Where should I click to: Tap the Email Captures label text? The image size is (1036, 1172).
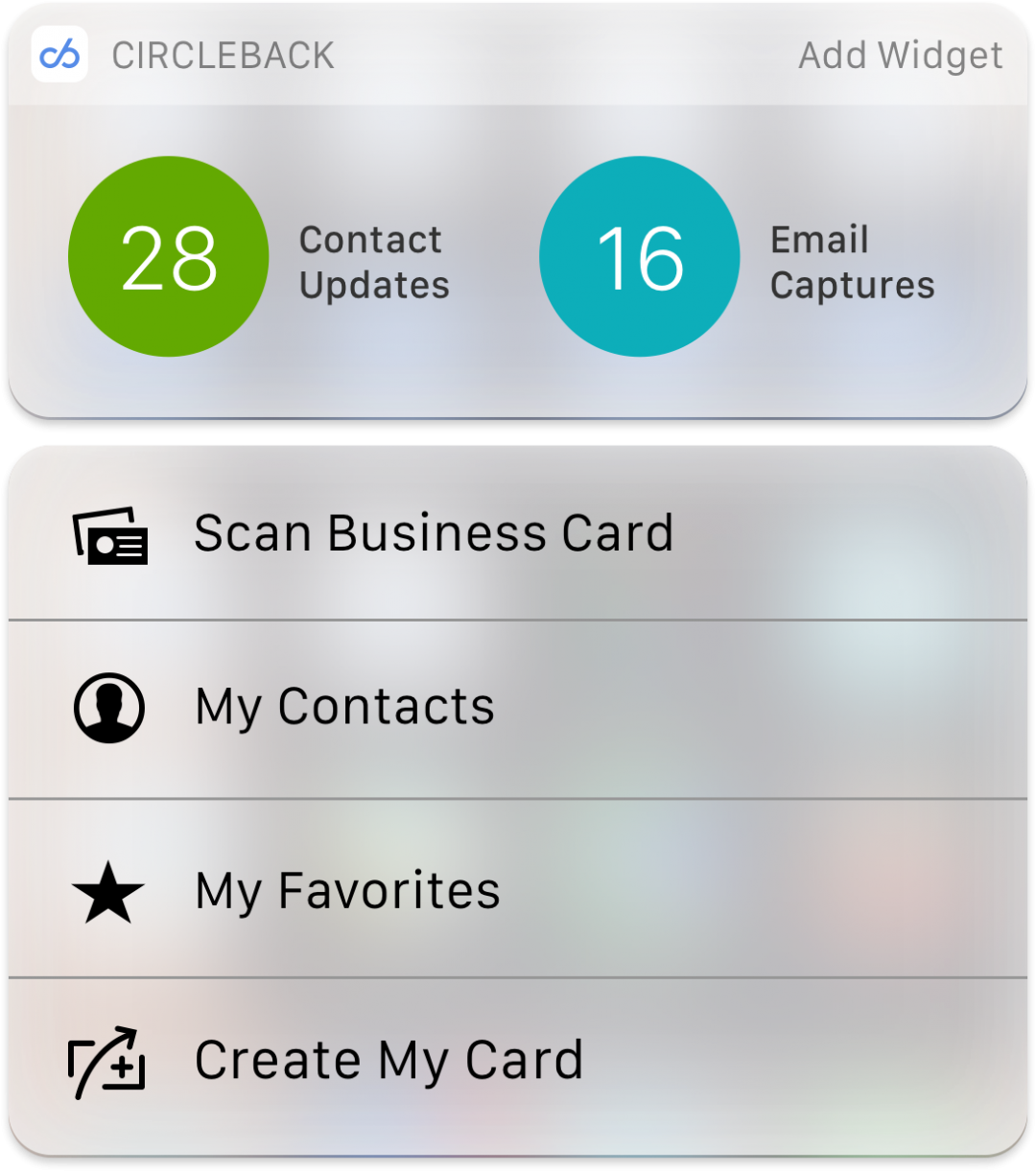pos(852,261)
